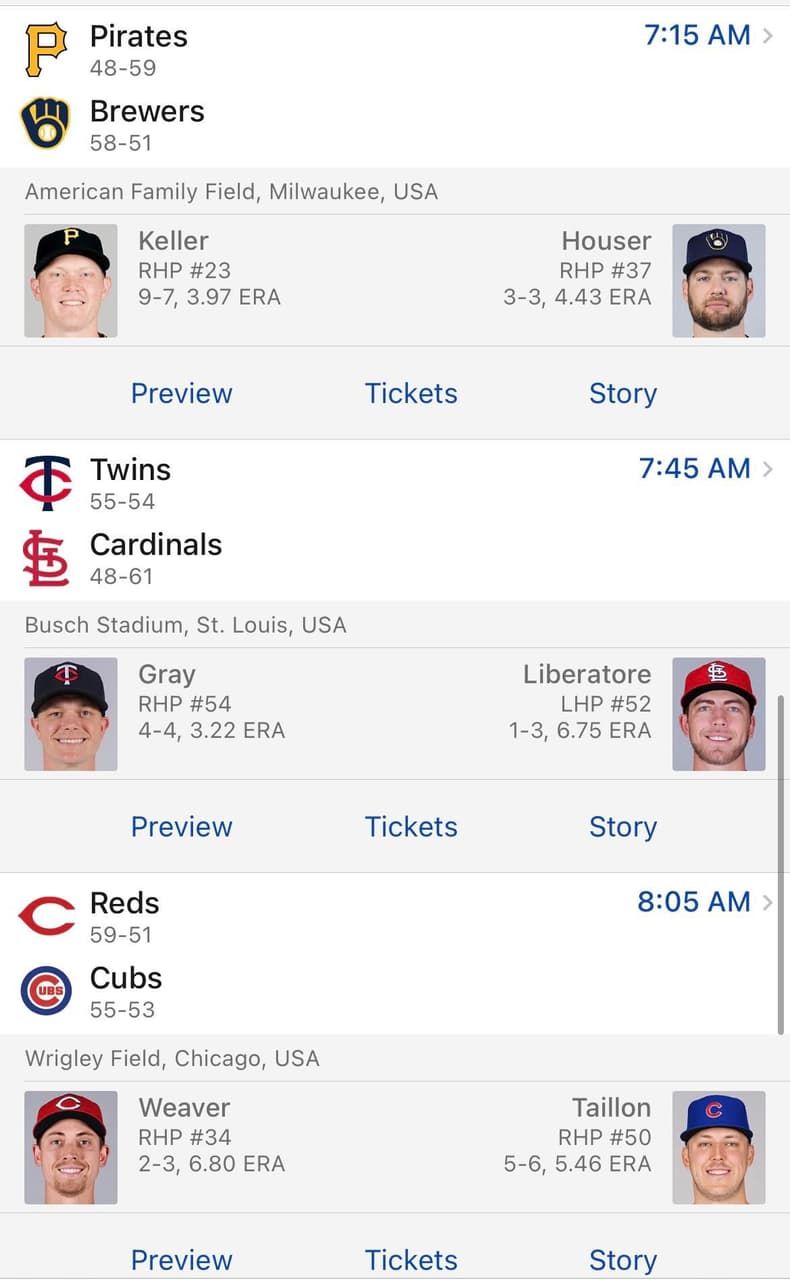Screen dimensions: 790x1280
Task: Open pitcher Taillon's headshot photo
Action: tap(719, 1147)
